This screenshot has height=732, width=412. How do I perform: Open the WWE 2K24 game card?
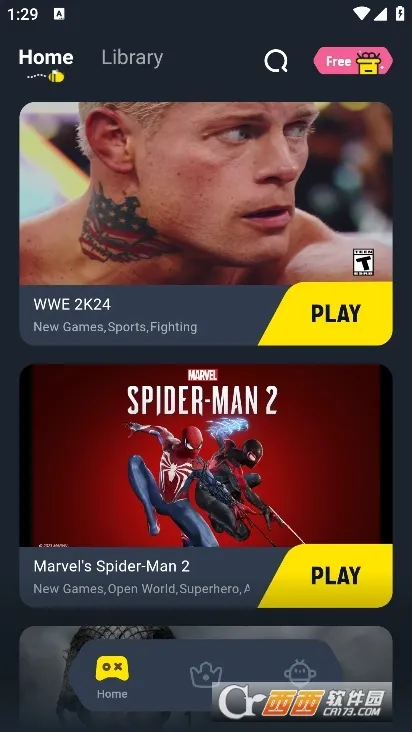pos(206,224)
